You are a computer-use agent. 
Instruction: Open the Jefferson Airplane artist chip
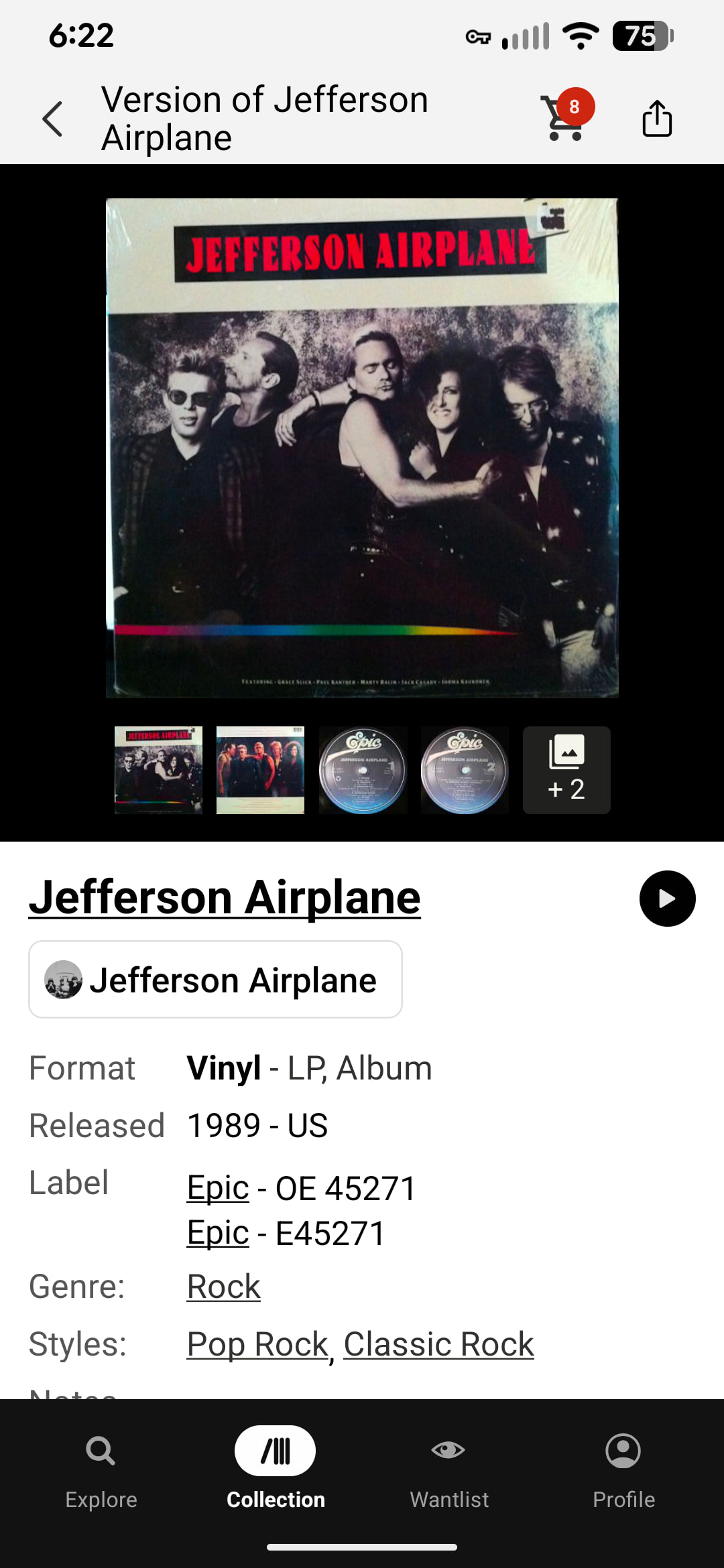coord(215,980)
